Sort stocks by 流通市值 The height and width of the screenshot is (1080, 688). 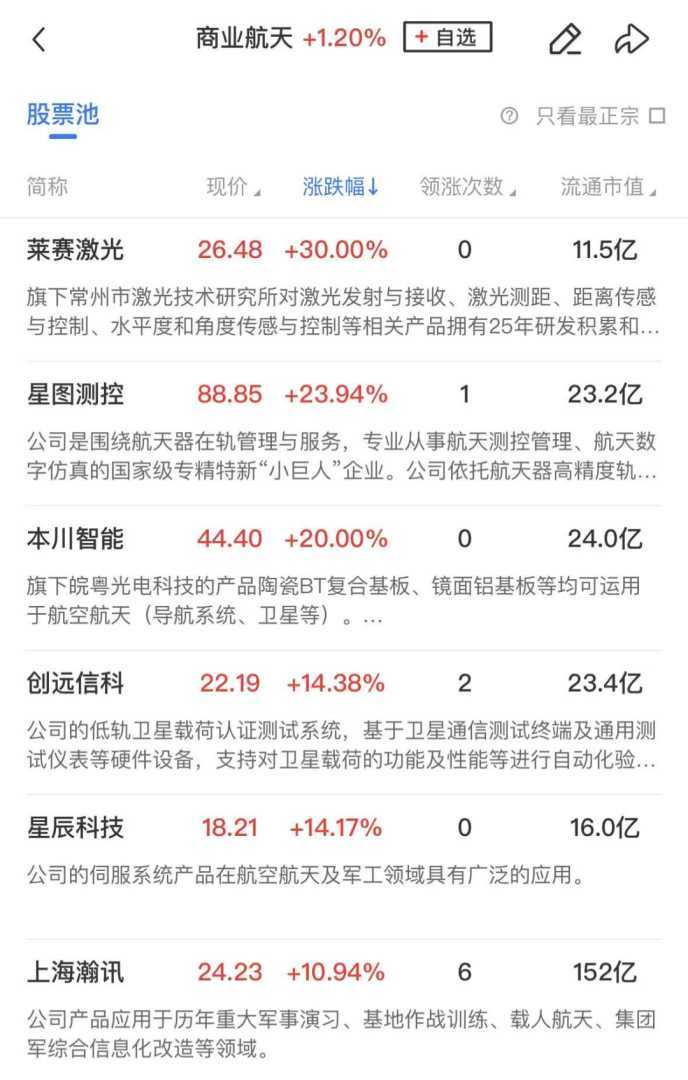click(x=608, y=187)
